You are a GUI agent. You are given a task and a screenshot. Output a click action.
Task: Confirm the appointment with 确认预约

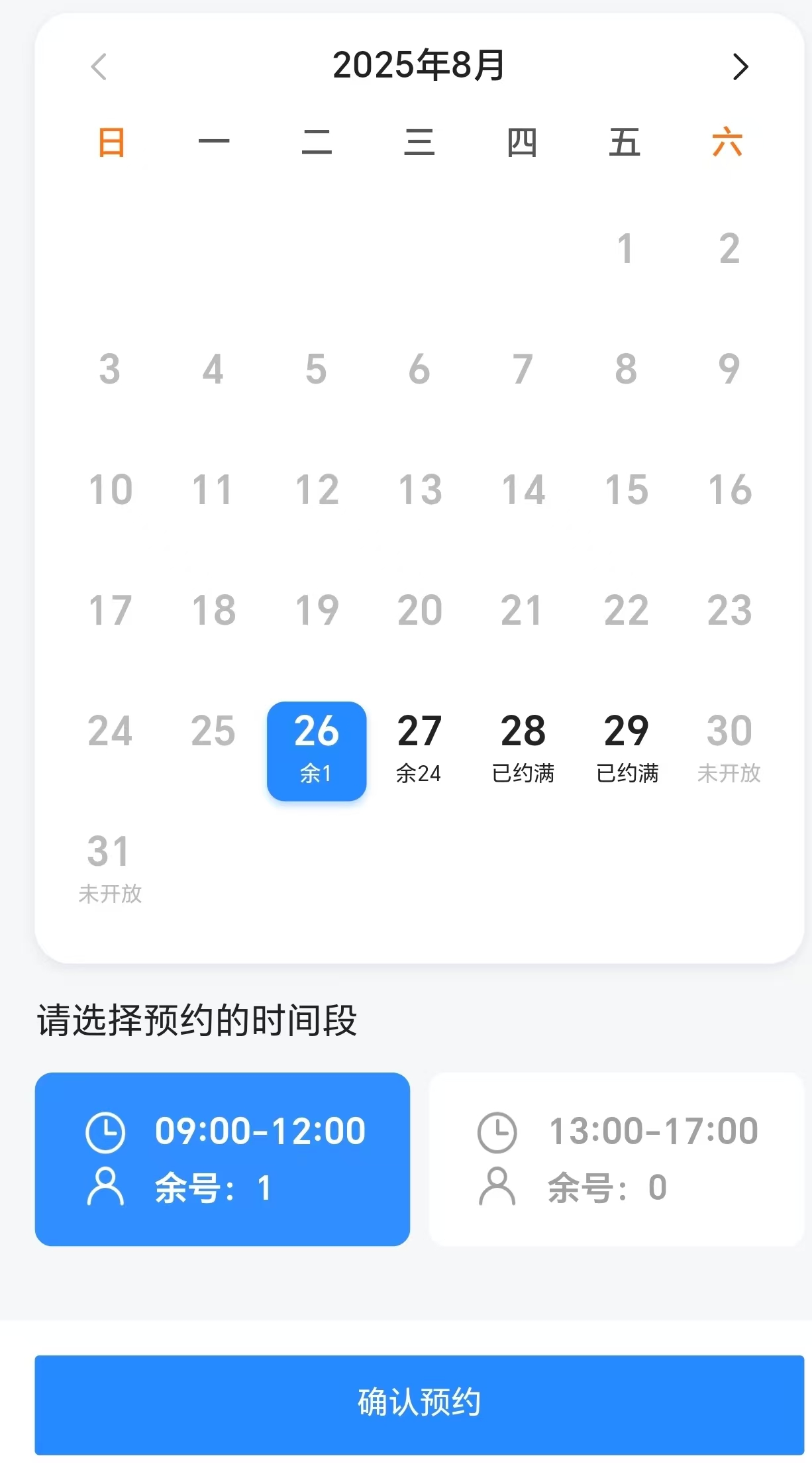tap(419, 1404)
